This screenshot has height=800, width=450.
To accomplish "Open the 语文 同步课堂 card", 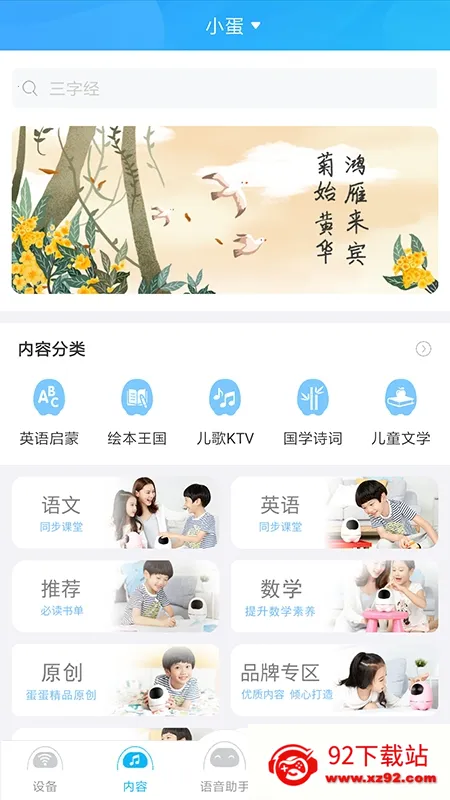I will 116,513.
